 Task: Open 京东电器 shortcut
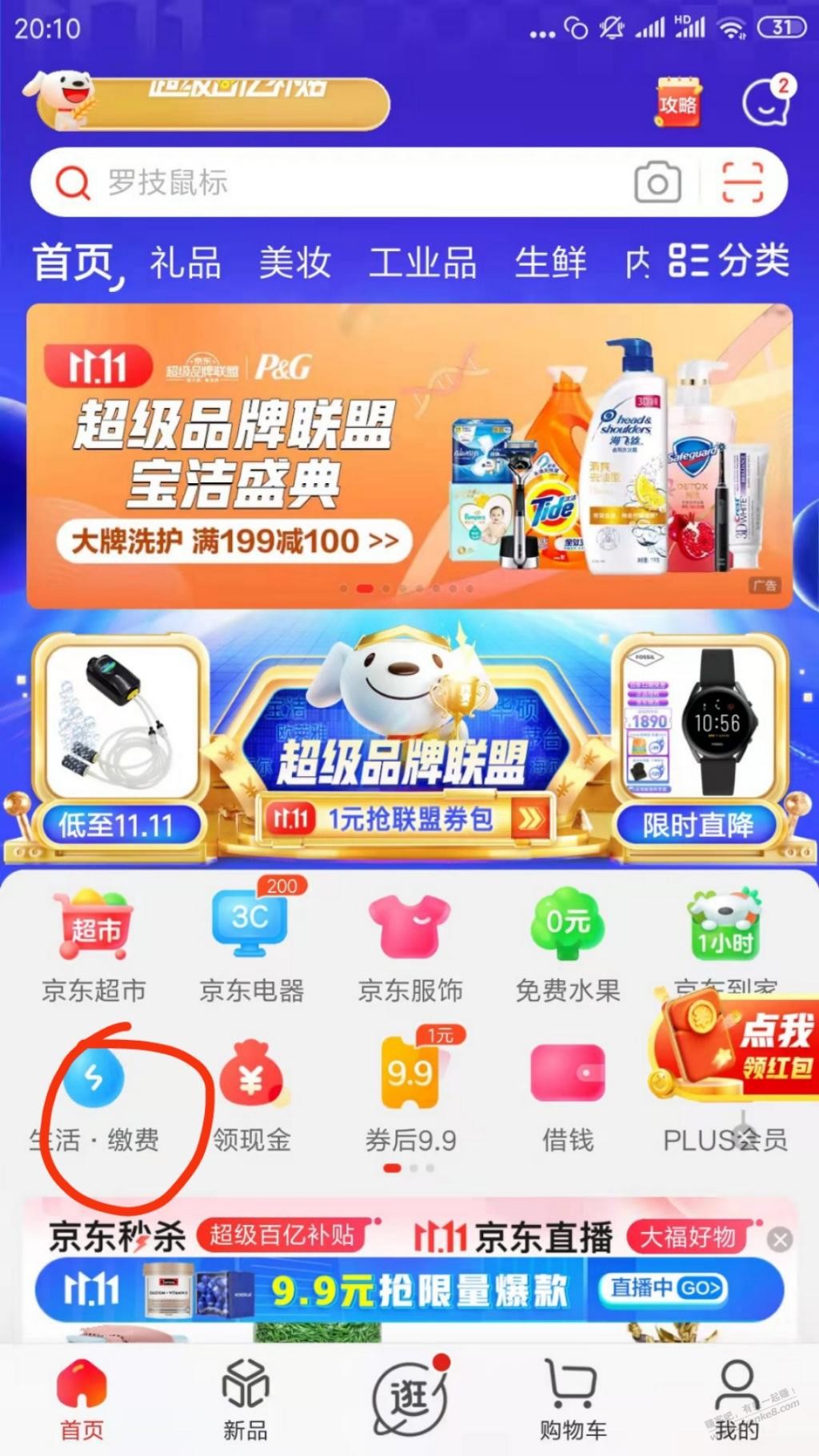pos(251,944)
